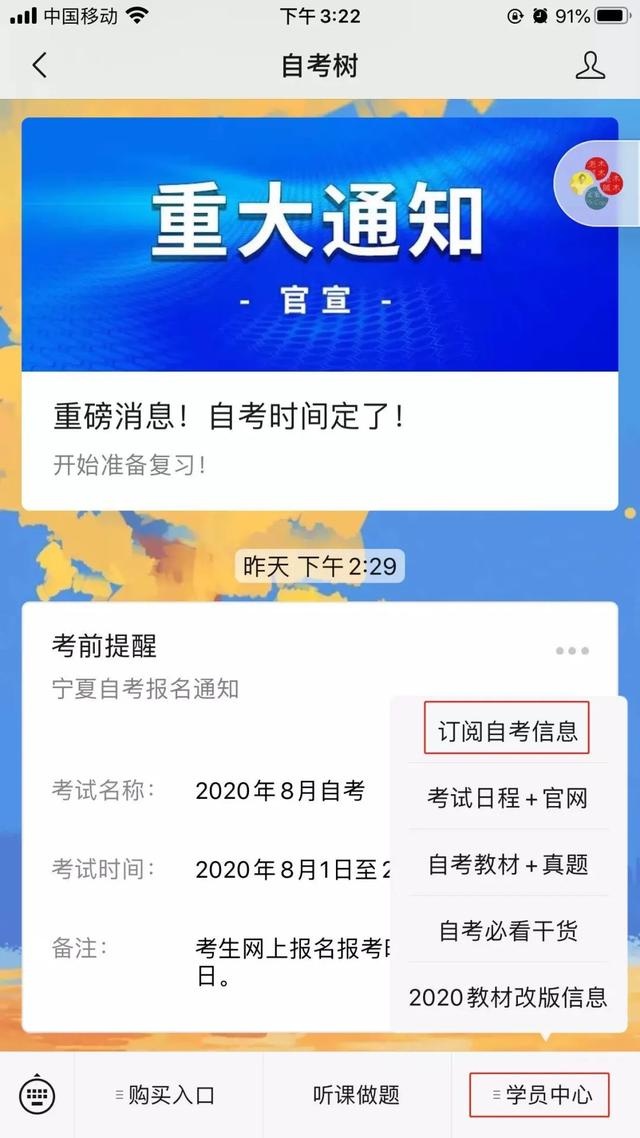The height and width of the screenshot is (1138, 640).
Task: Open 自考必看干货 menu item
Action: coord(507,931)
